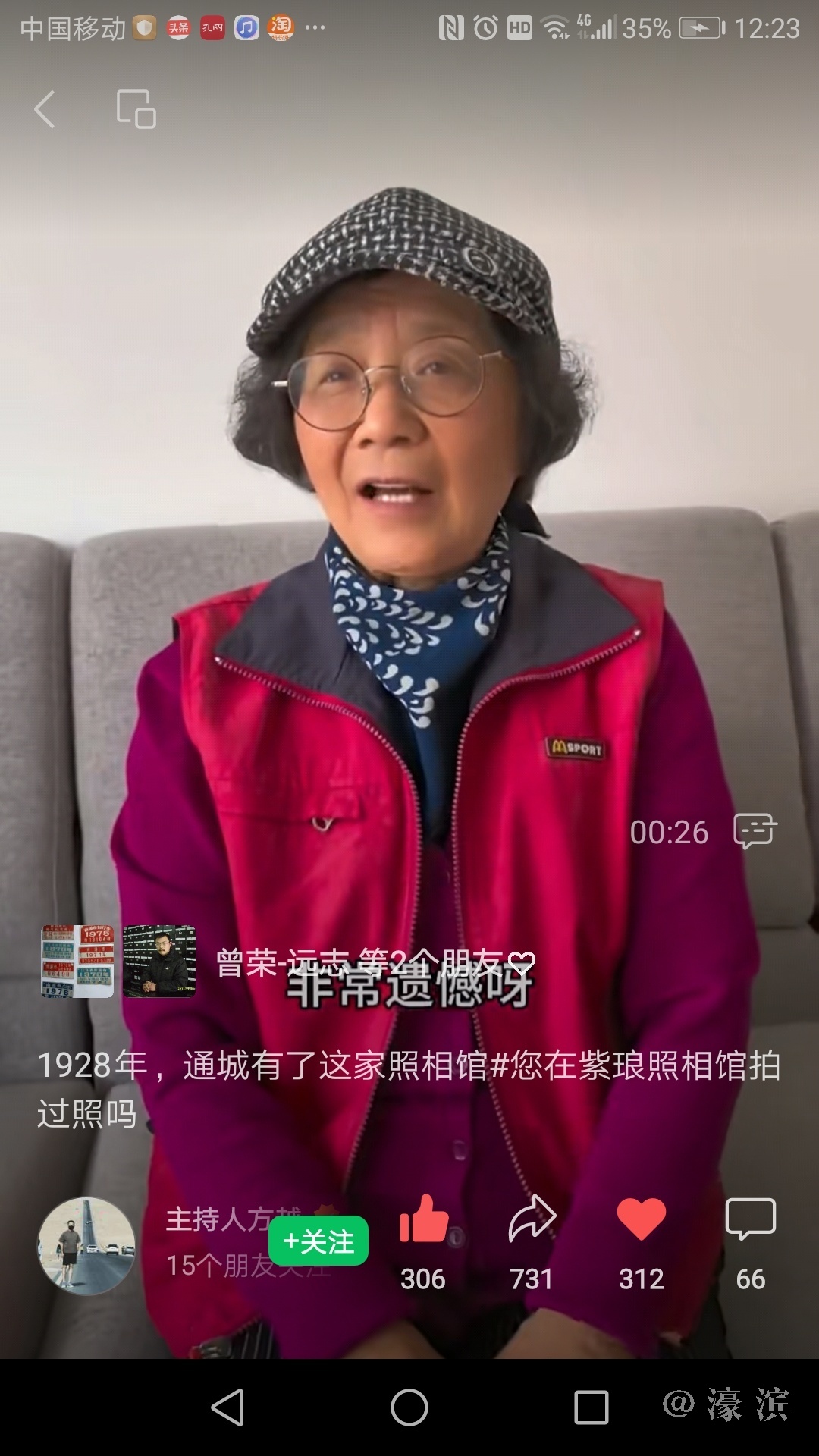The image size is (819, 1456).
Task: Tap the red heart icon
Action: (642, 1220)
